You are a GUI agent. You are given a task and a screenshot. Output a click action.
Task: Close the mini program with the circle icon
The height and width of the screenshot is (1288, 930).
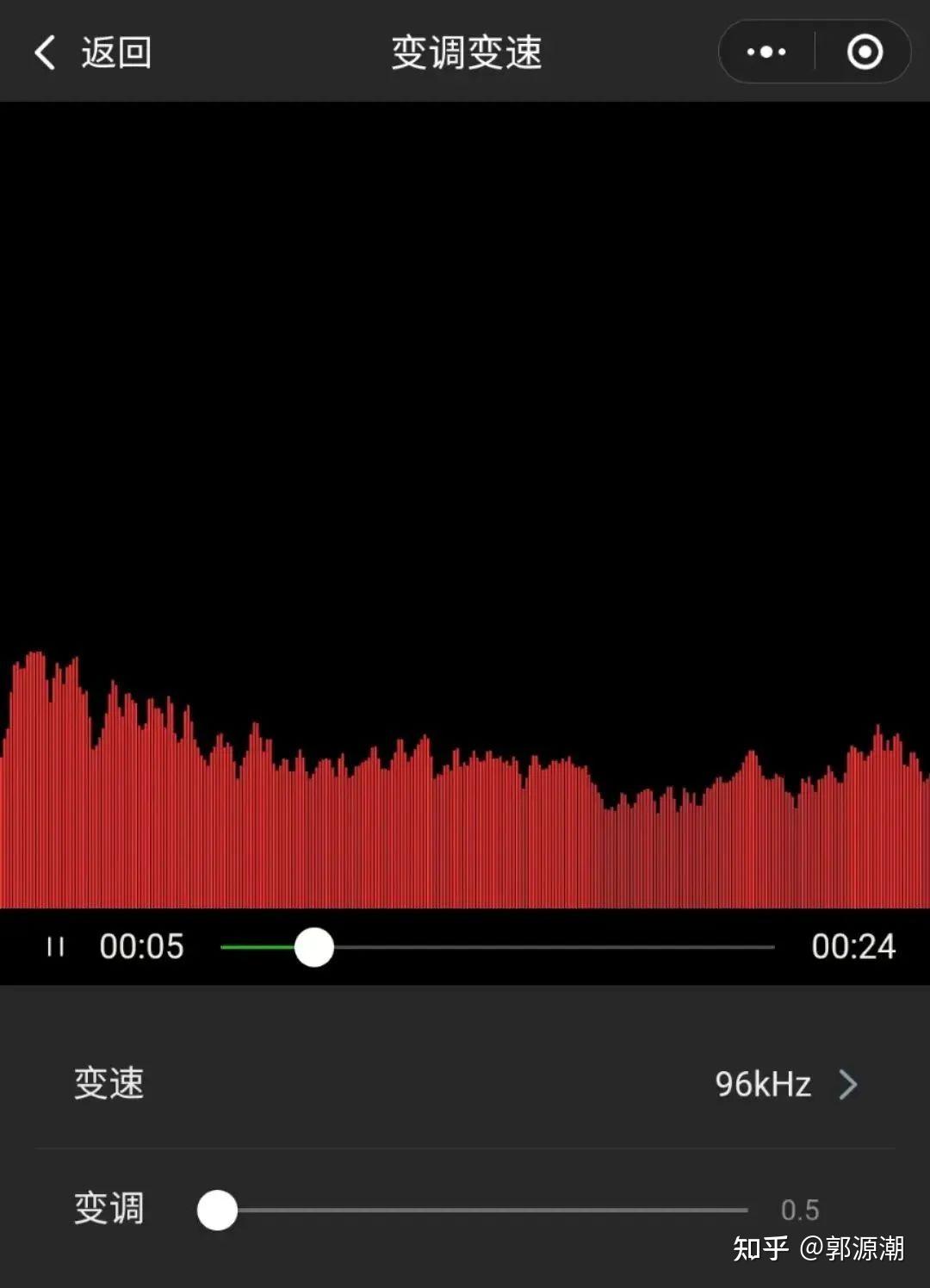tap(865, 53)
